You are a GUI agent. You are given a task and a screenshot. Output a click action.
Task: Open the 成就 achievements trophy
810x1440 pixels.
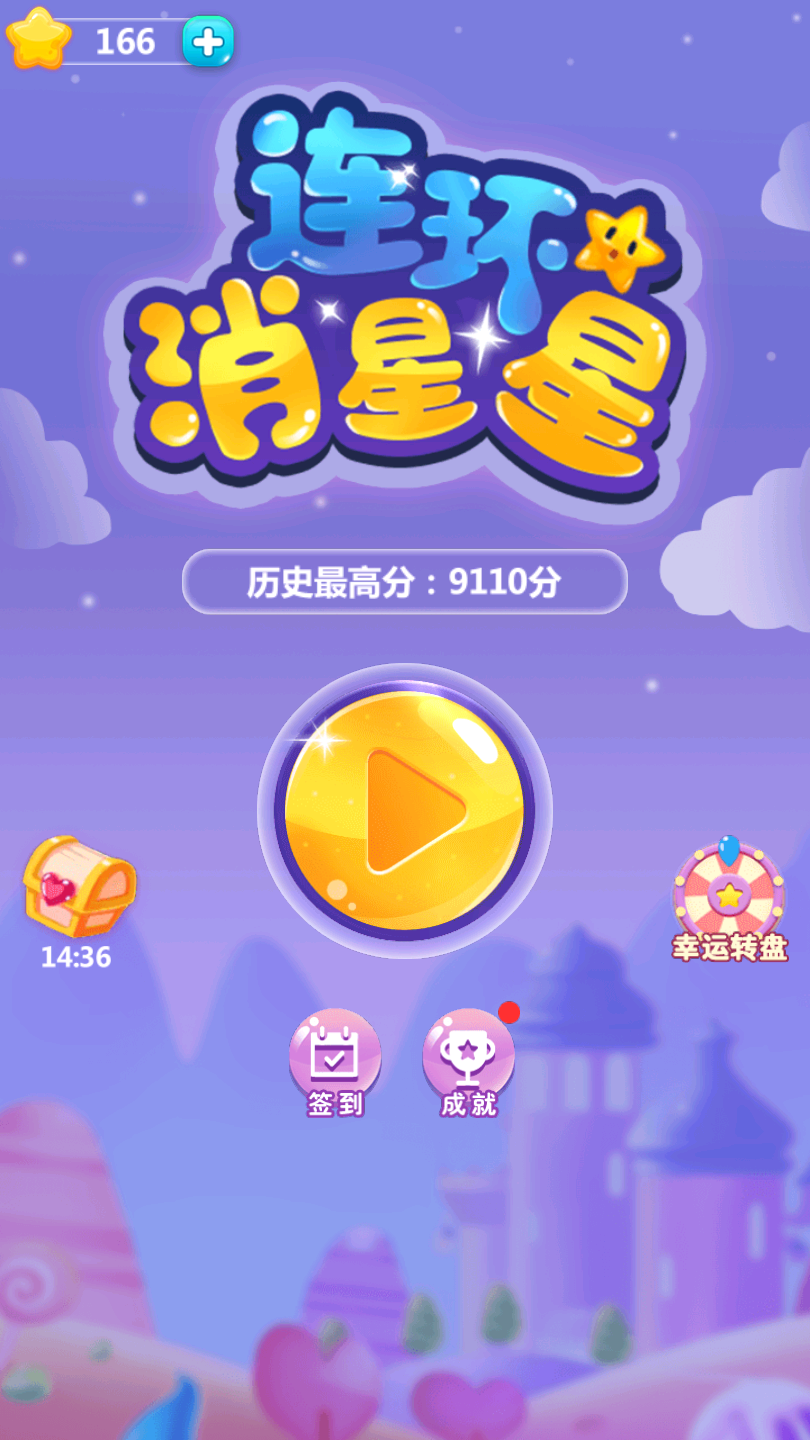469,1060
